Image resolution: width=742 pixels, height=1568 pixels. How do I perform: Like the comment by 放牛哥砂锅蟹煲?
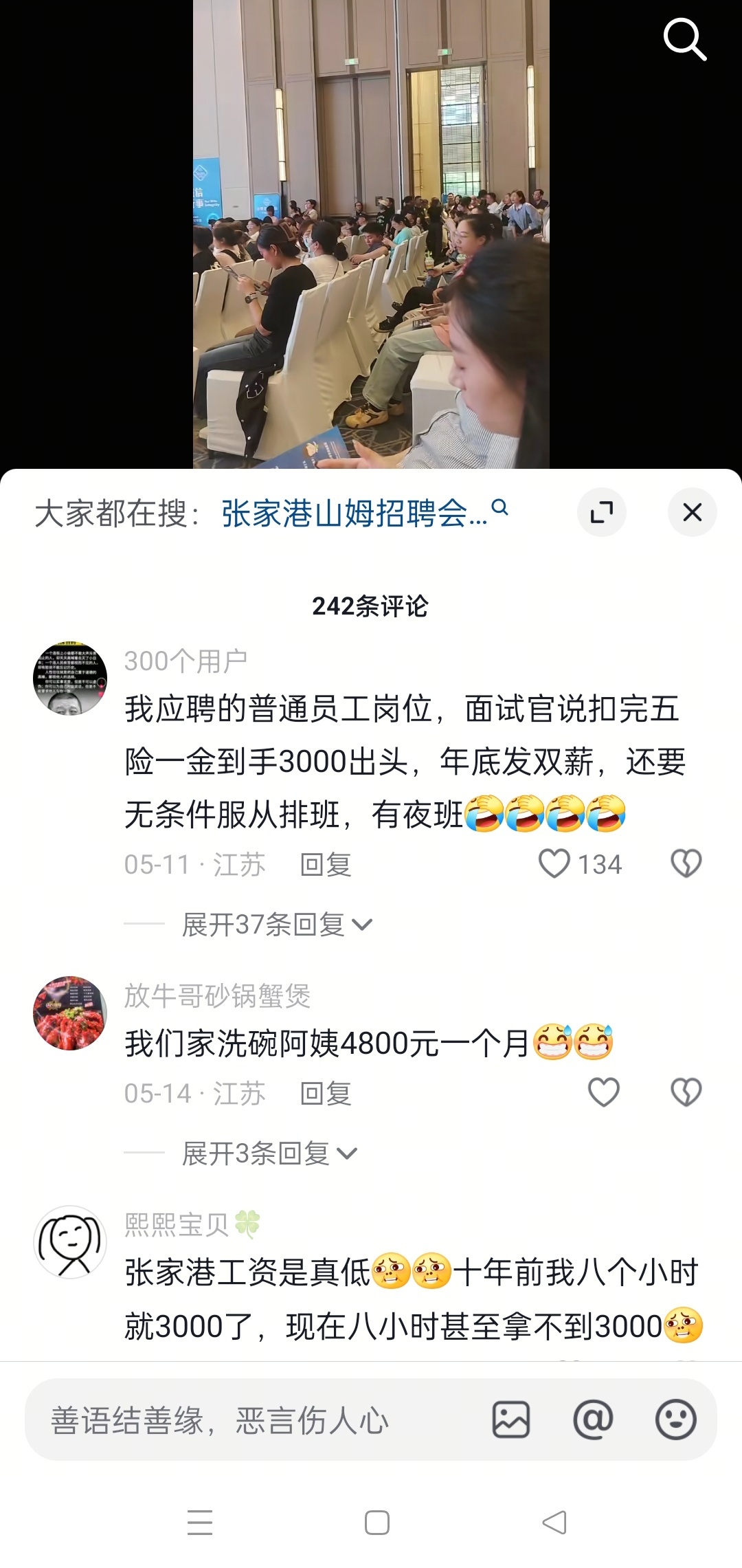tap(604, 1092)
